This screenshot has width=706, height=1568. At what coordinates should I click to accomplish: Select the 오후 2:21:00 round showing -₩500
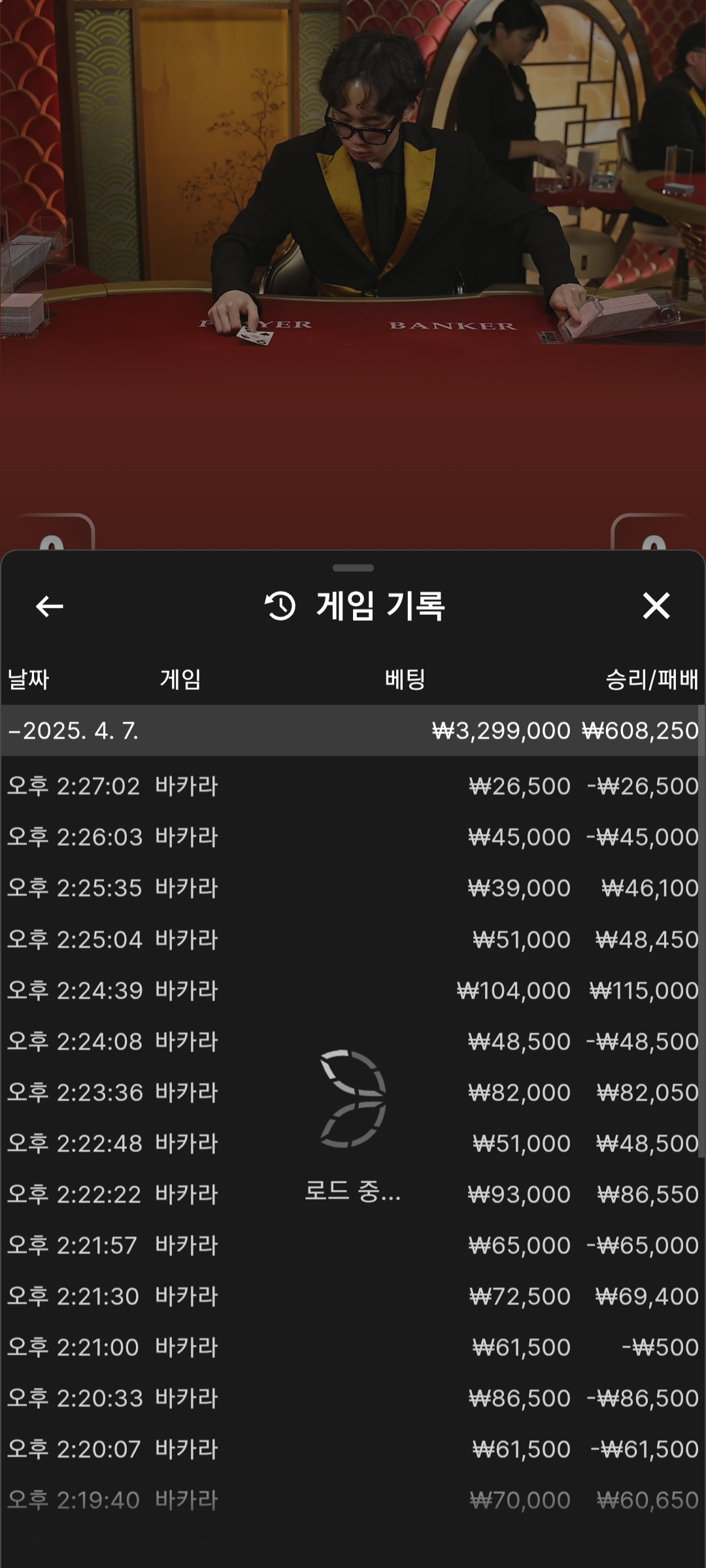click(x=353, y=1347)
